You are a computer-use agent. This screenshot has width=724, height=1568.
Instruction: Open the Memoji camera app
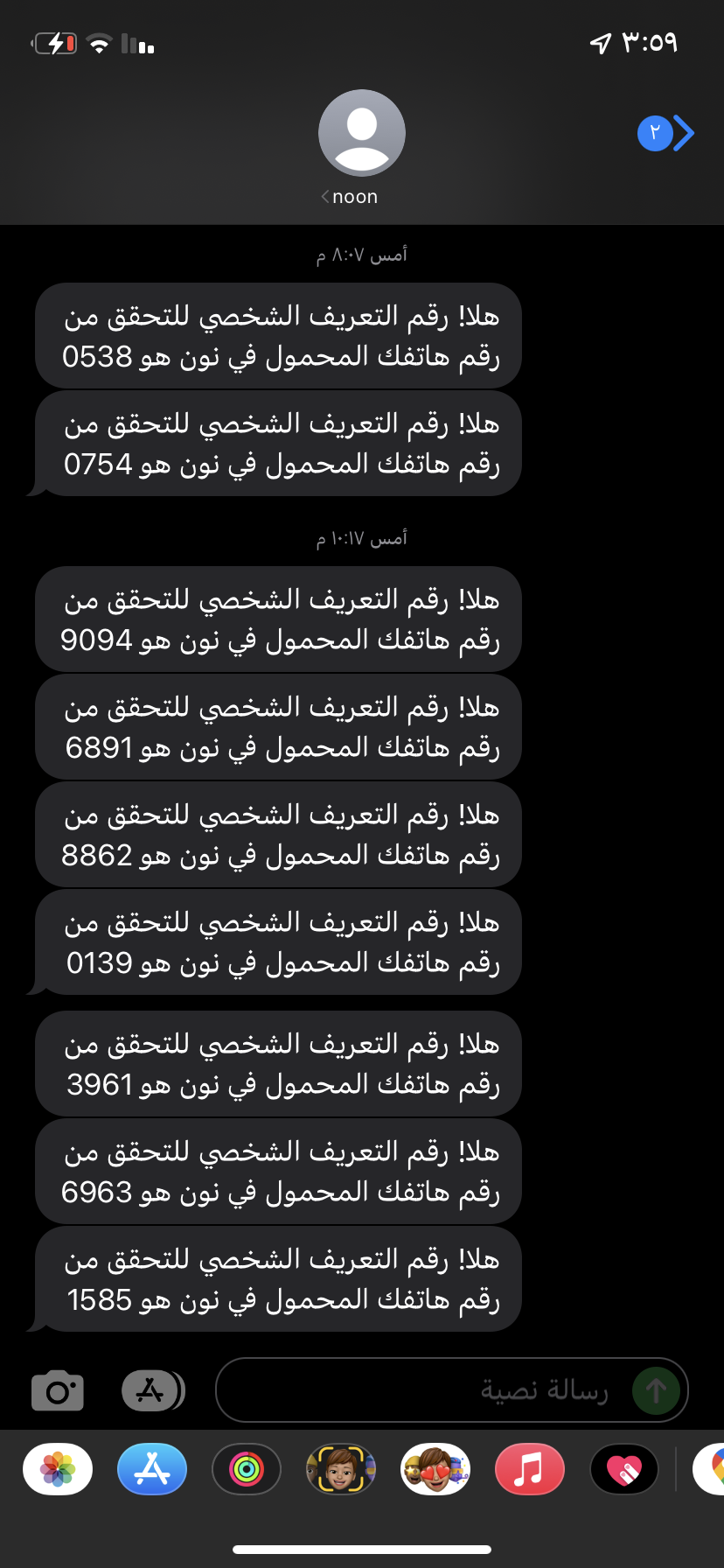(x=341, y=1469)
